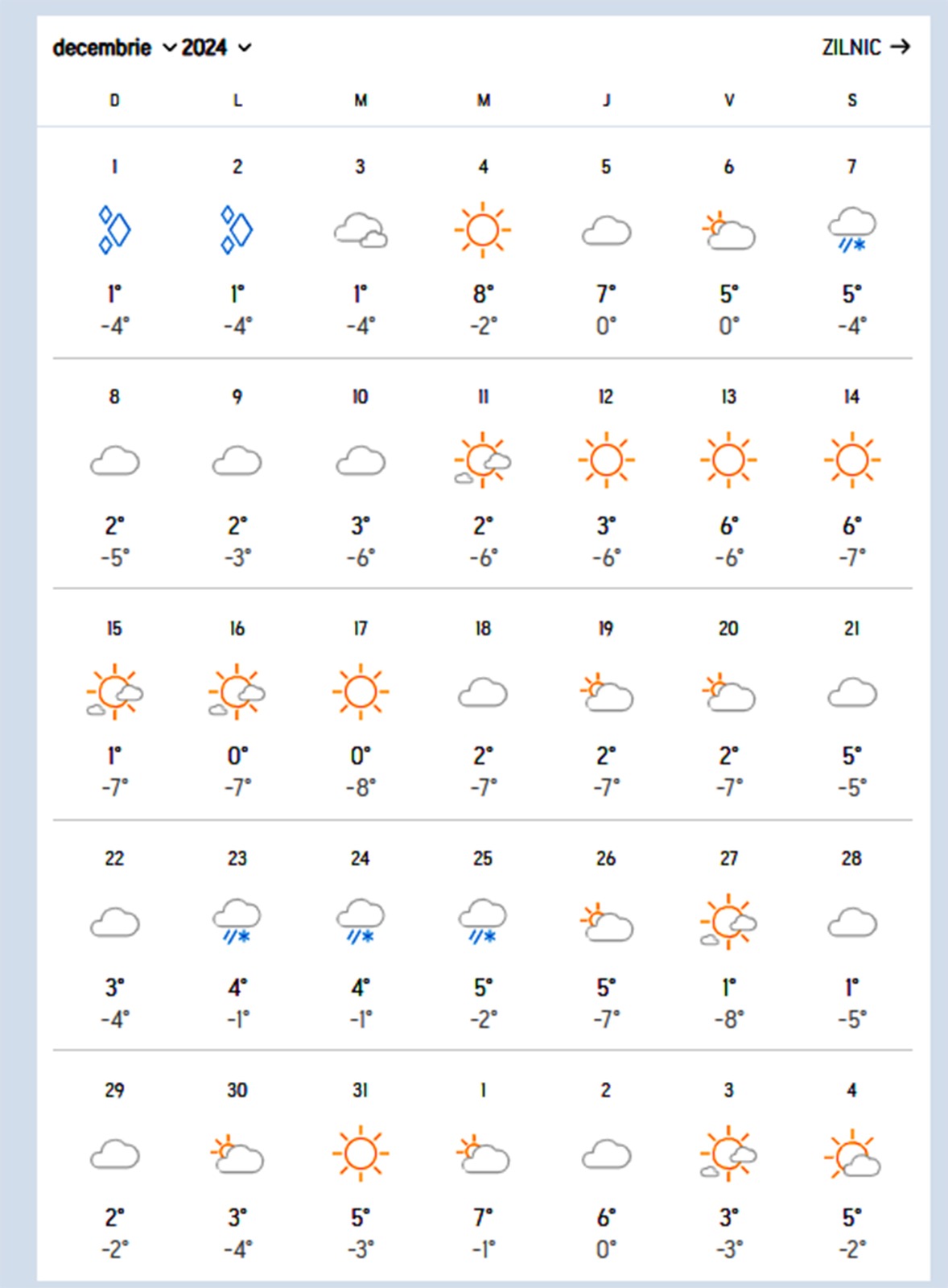Open the month dropdown showing decembrie

pyautogui.click(x=113, y=48)
